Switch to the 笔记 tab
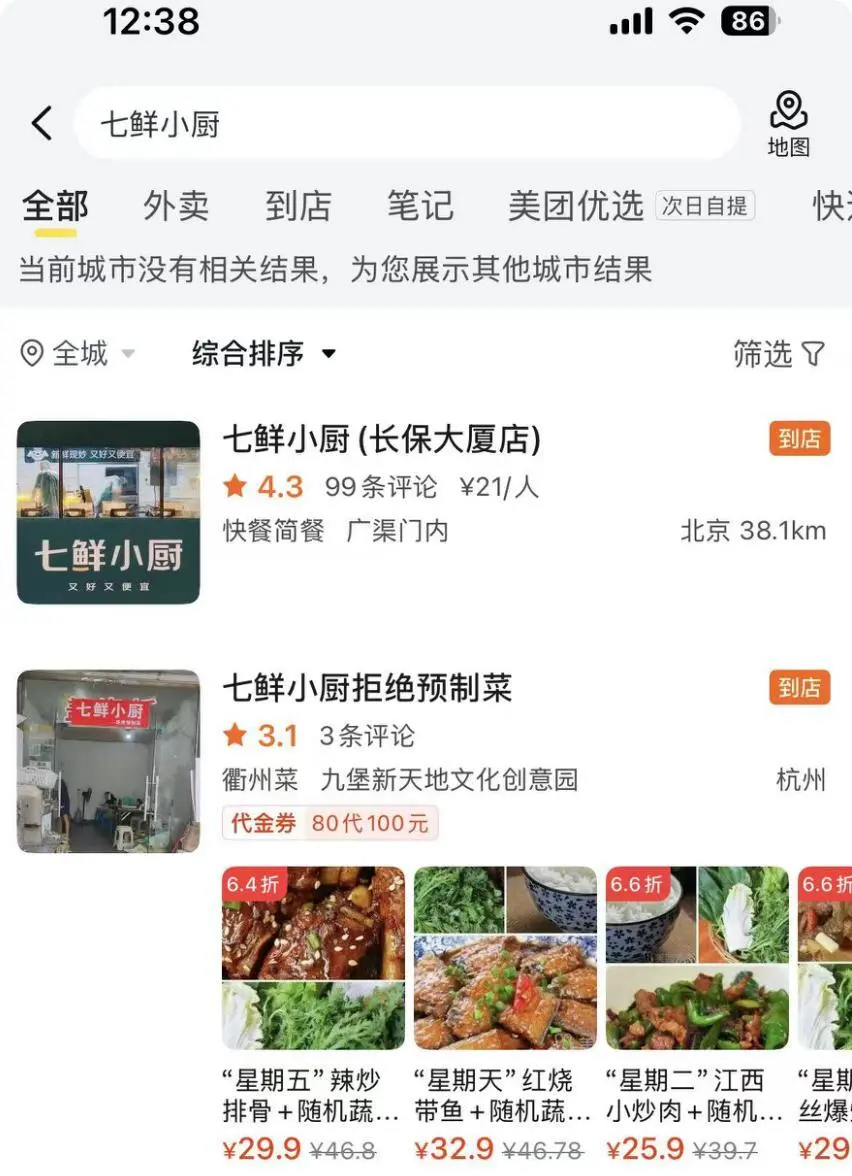The image size is (852, 1176). click(419, 206)
